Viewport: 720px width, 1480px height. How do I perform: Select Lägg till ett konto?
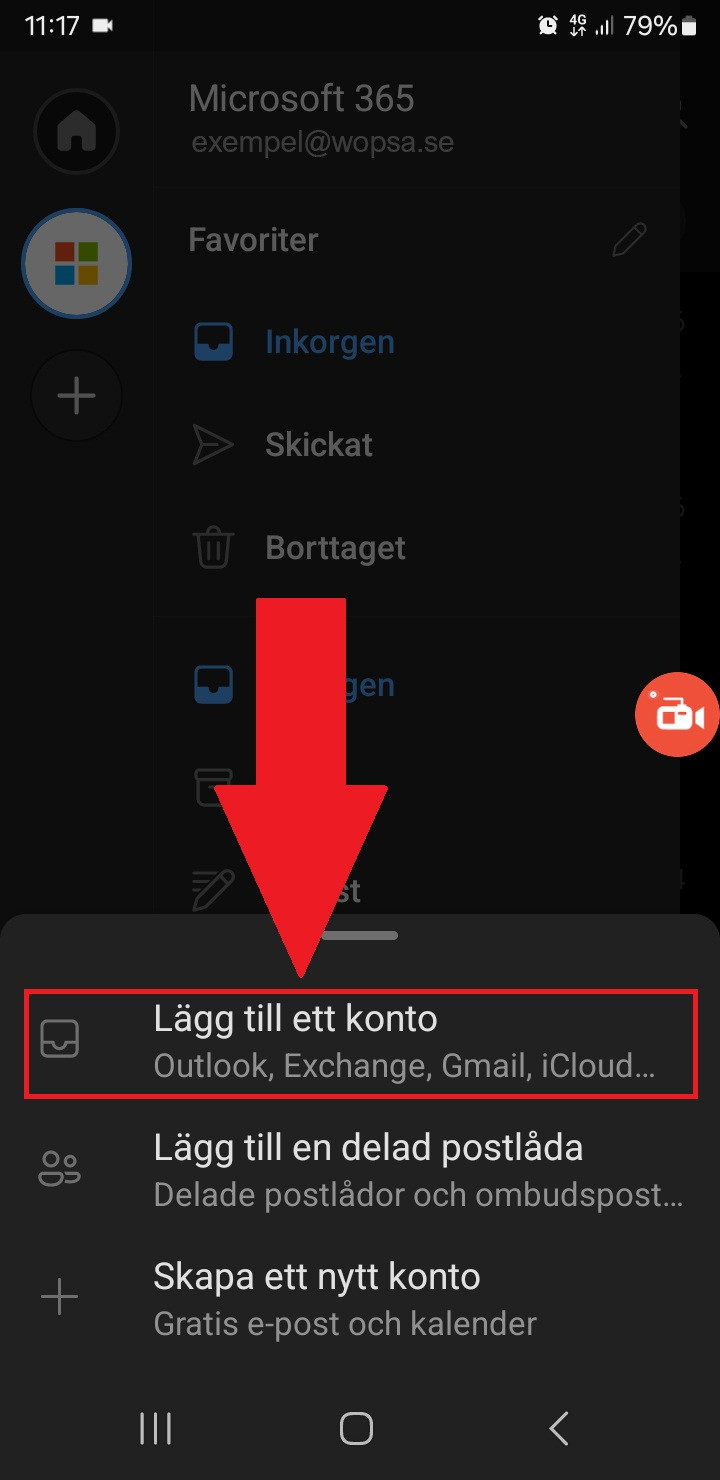click(x=360, y=1042)
